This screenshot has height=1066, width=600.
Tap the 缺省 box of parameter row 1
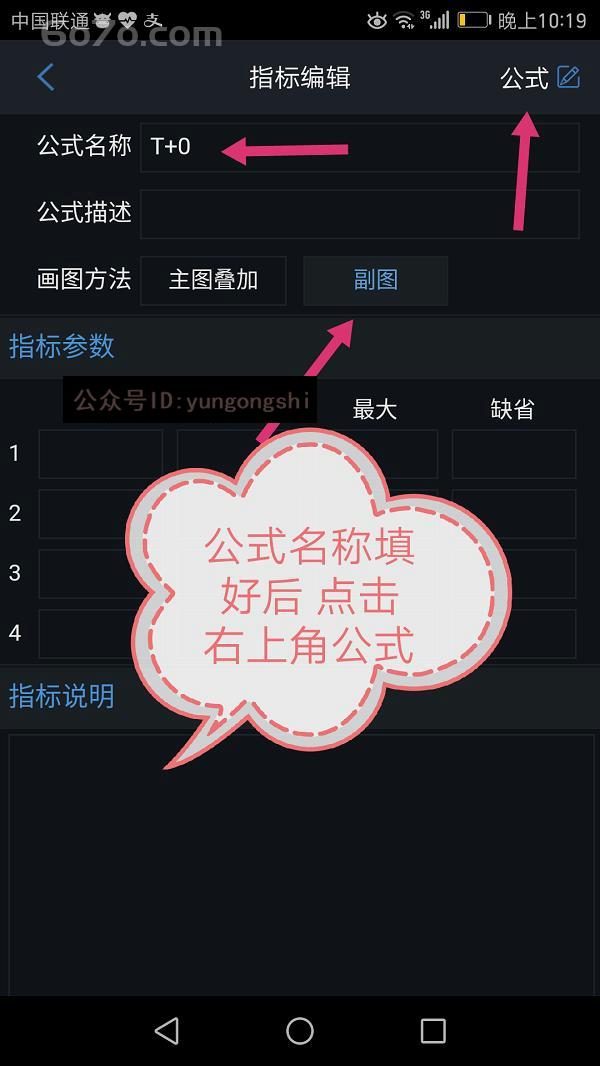(513, 454)
